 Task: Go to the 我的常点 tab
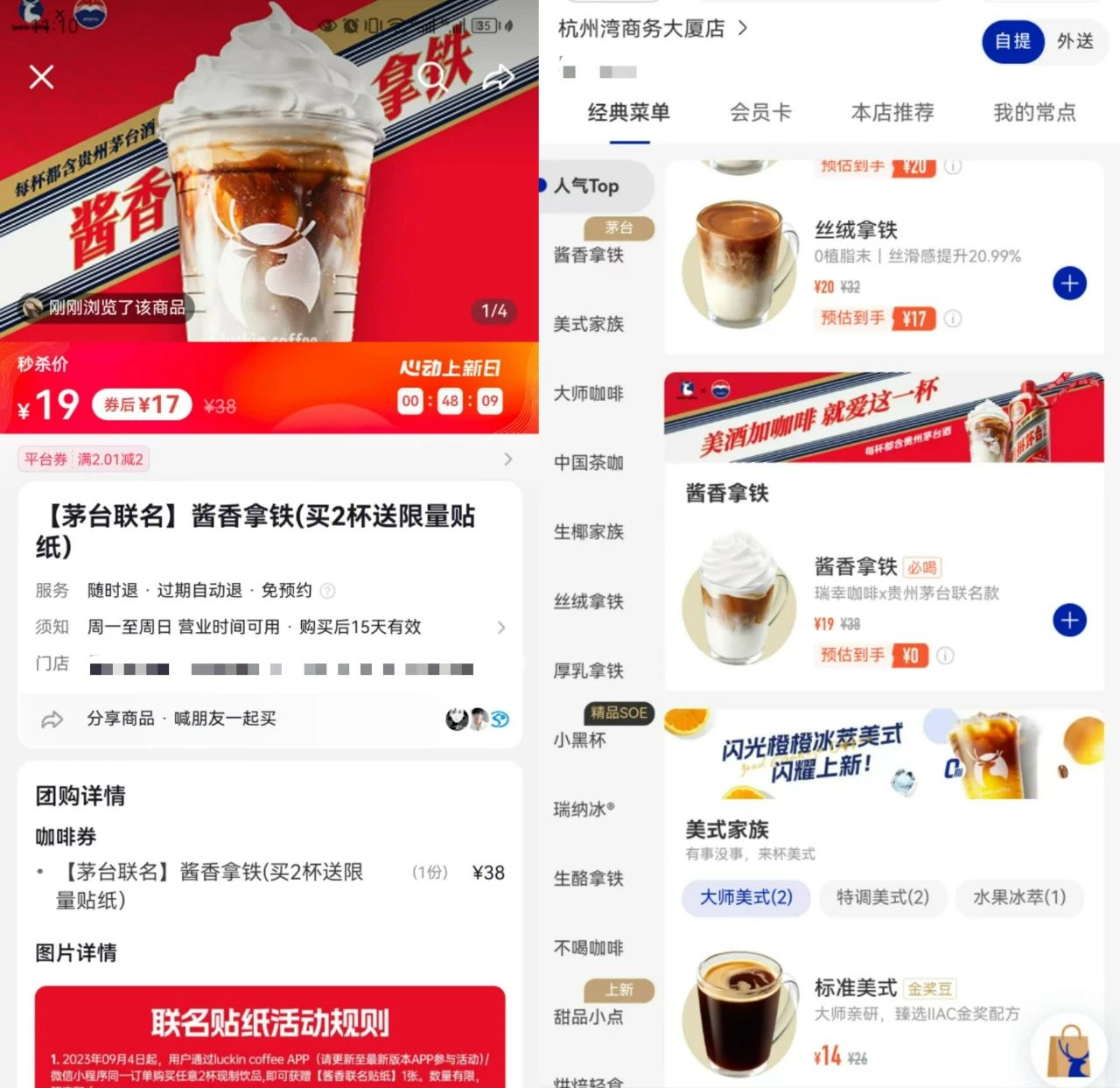(x=1034, y=112)
